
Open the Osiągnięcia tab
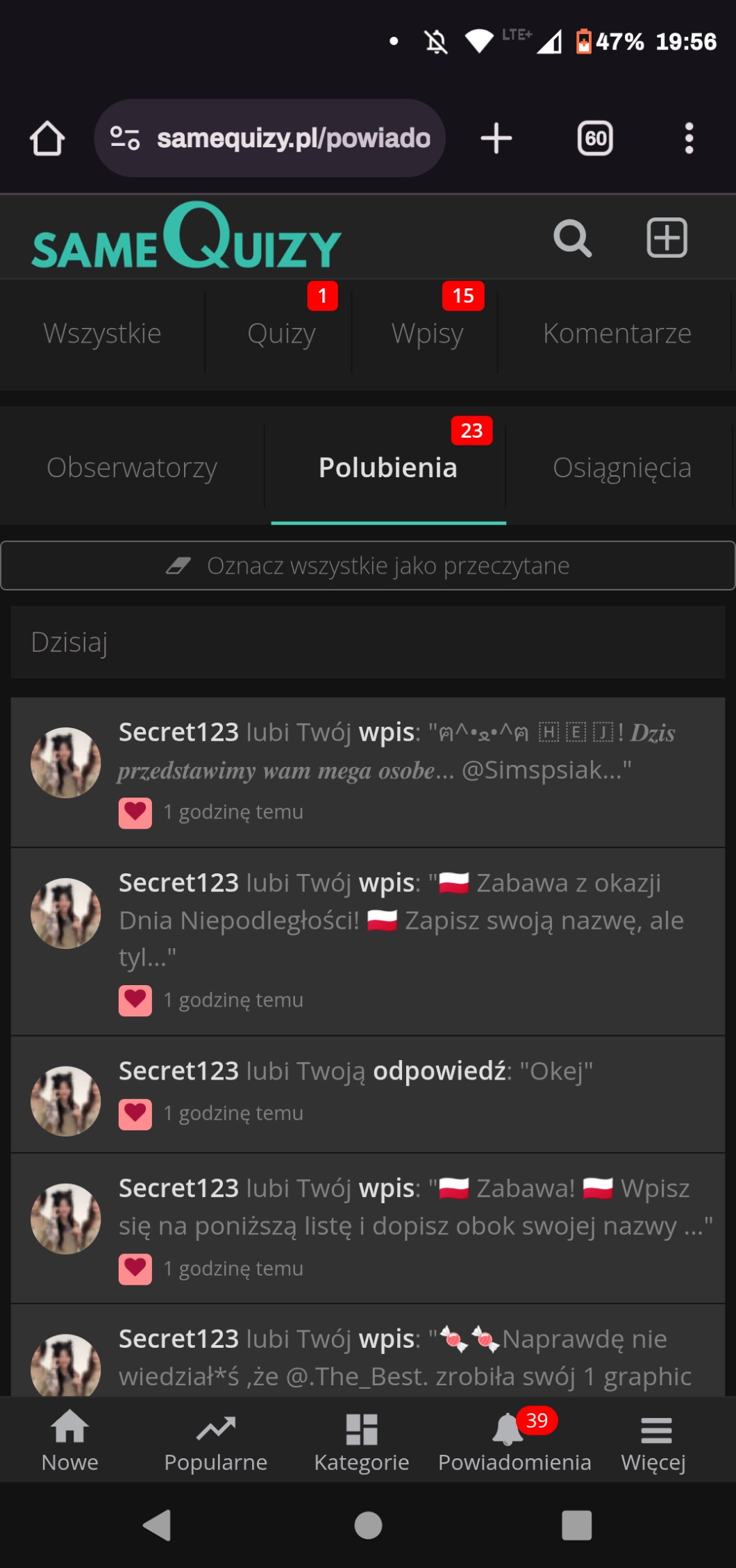tap(621, 468)
